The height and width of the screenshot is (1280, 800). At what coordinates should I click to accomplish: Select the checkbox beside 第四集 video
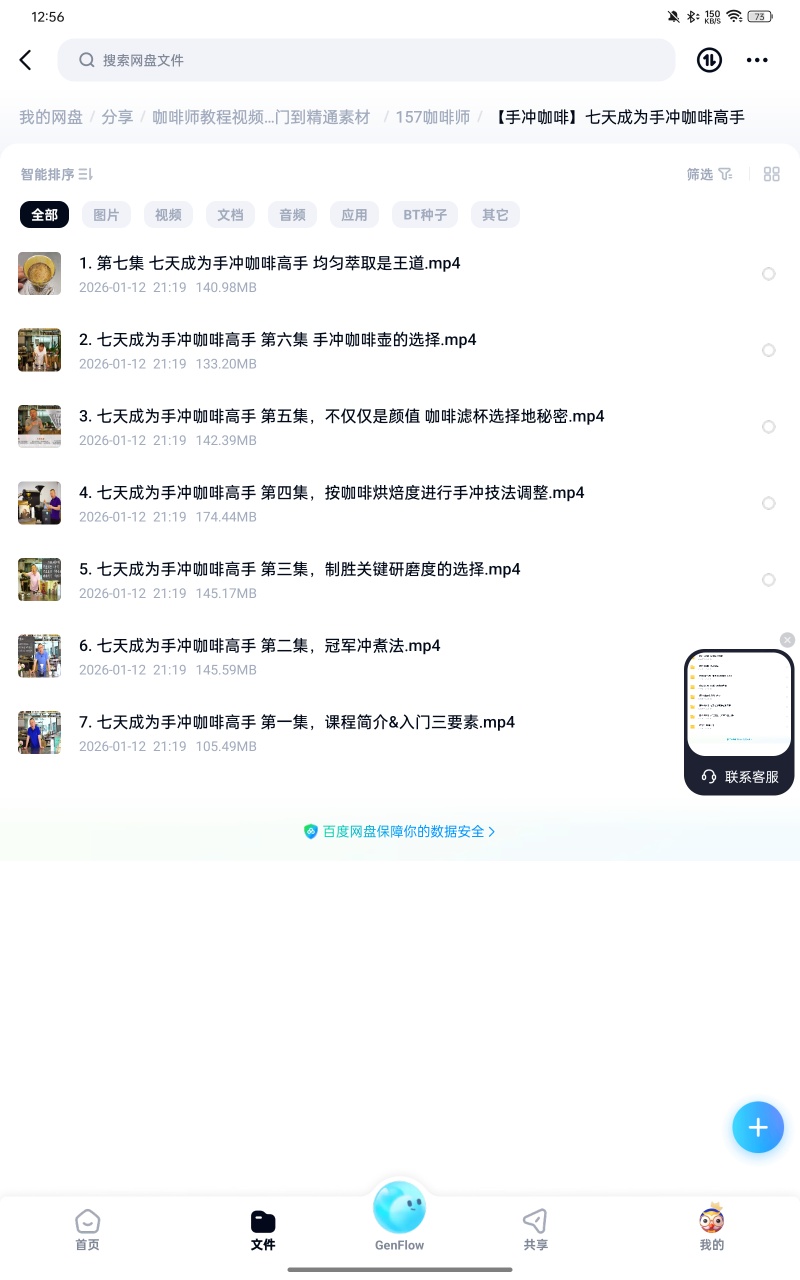tap(769, 503)
